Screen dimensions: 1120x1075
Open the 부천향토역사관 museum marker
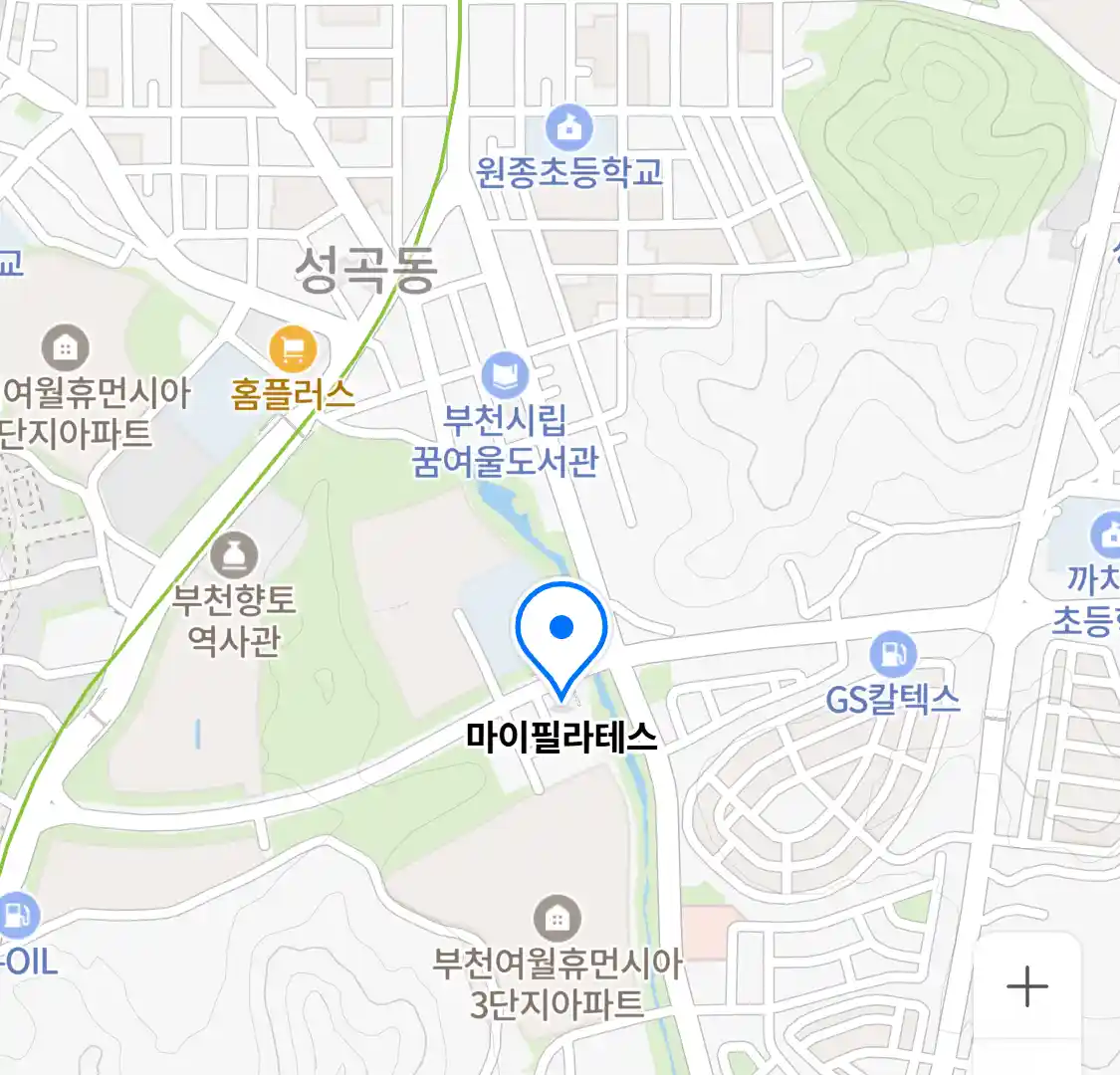pyautogui.click(x=234, y=555)
